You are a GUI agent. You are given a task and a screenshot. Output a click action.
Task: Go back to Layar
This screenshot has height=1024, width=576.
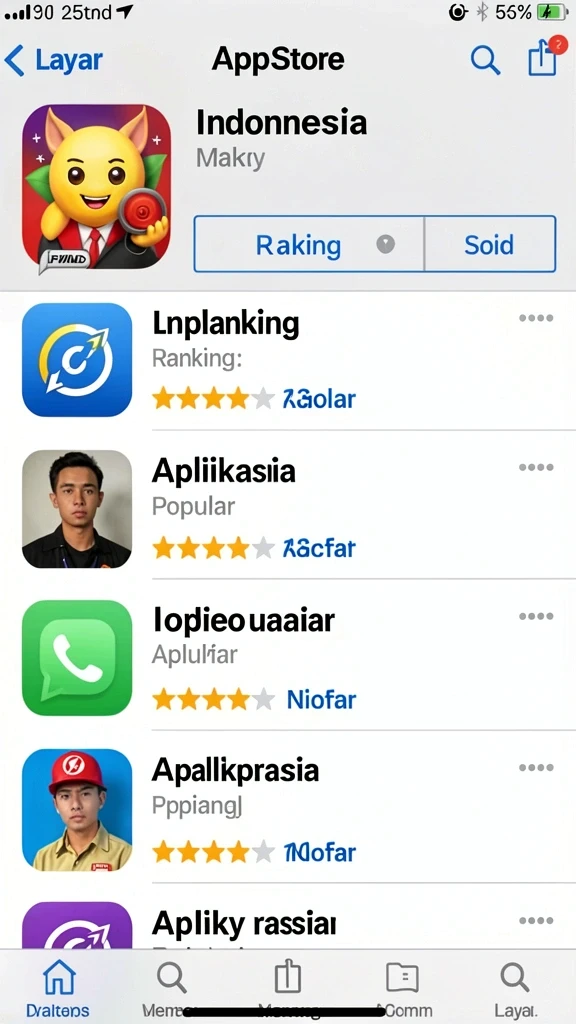(x=54, y=60)
